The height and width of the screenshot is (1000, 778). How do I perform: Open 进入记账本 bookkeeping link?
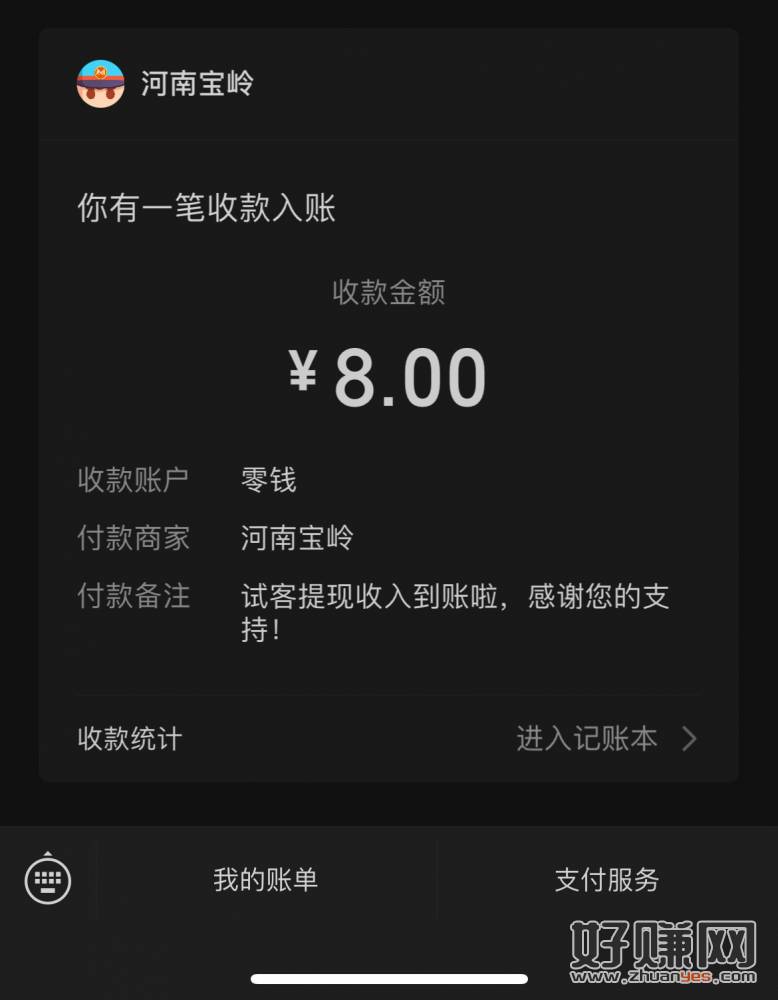pos(605,739)
